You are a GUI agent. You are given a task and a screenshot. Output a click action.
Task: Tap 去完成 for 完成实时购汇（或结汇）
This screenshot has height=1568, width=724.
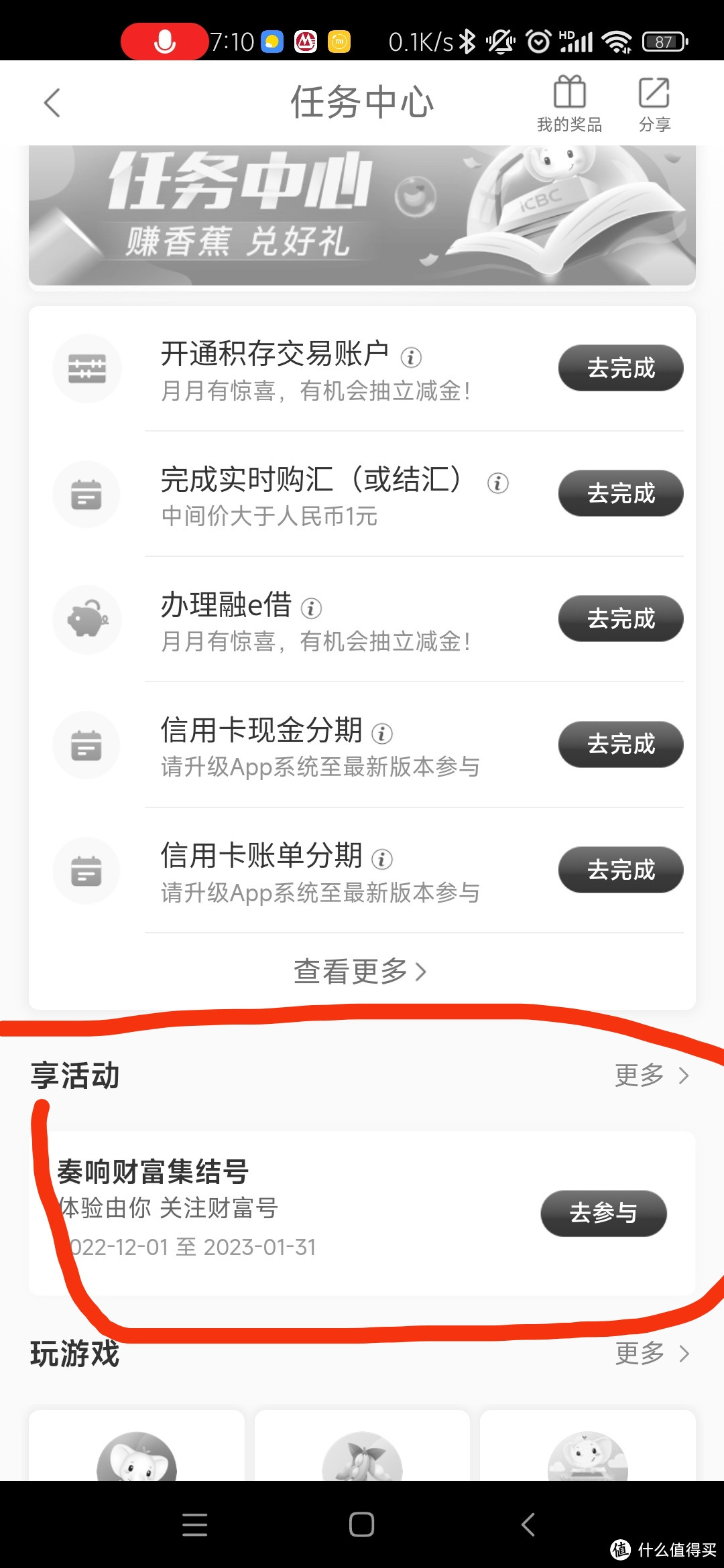pos(620,493)
